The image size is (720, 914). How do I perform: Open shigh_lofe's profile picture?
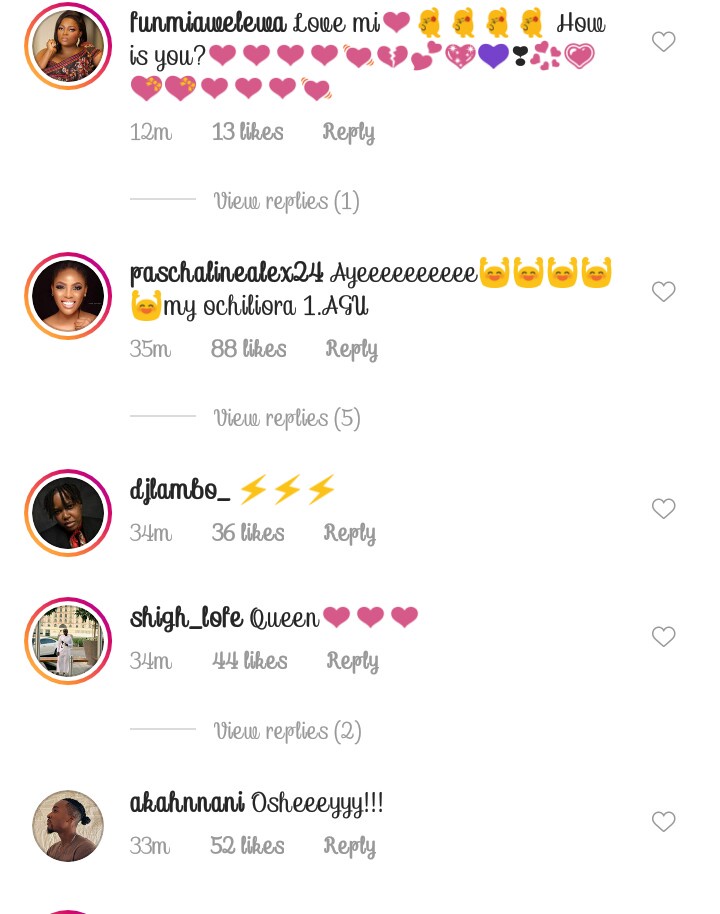click(x=68, y=641)
